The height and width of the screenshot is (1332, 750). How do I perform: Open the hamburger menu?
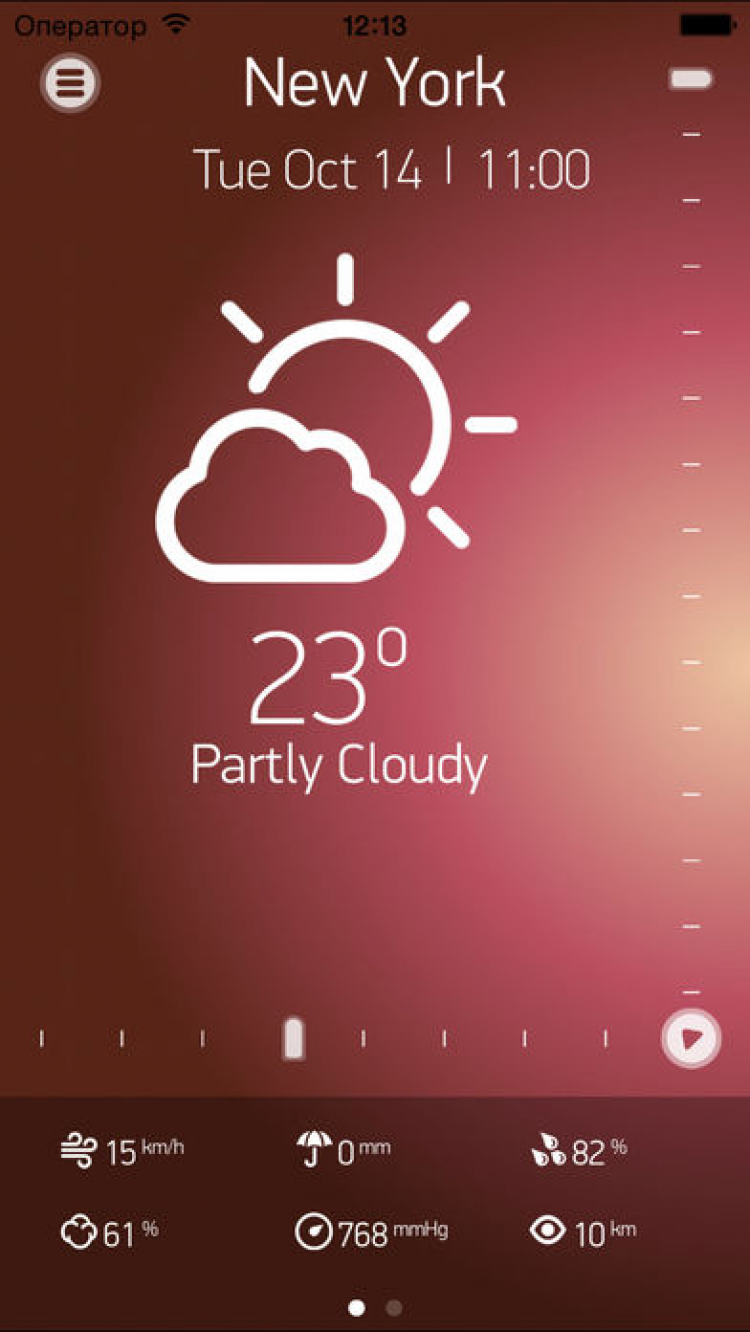[70, 82]
